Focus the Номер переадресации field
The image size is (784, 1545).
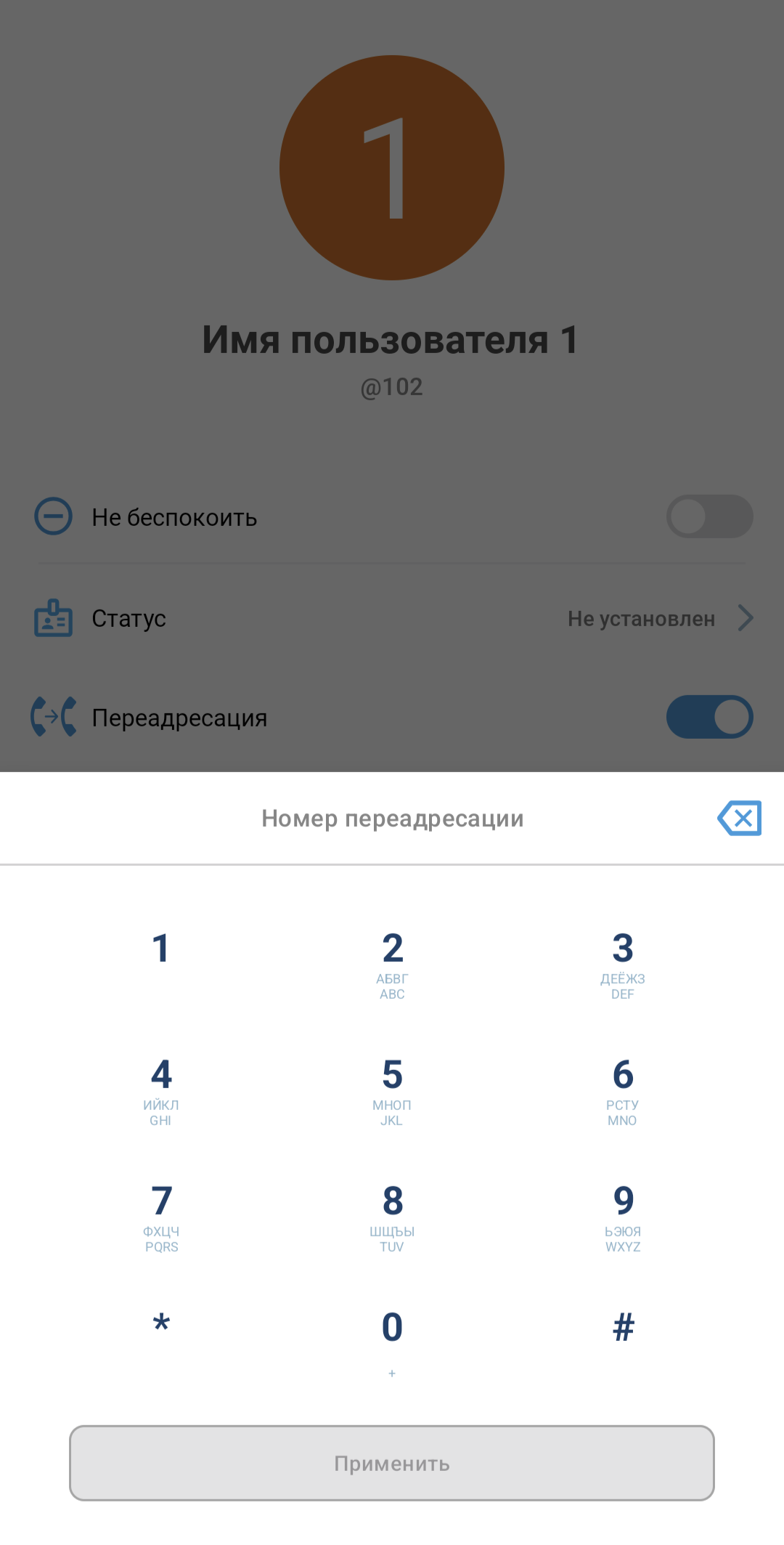(392, 819)
